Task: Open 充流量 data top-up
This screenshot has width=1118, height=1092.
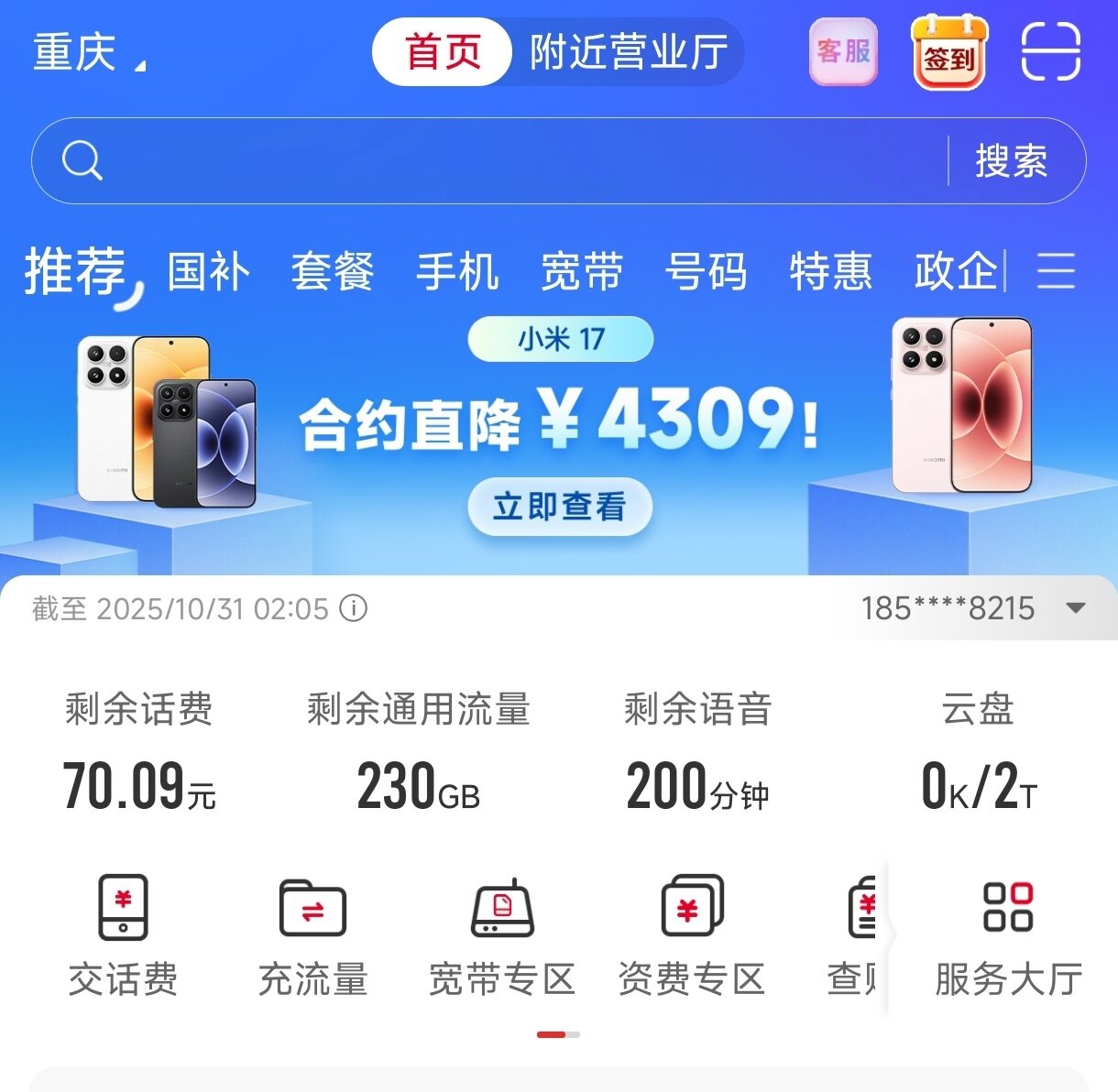Action: tap(312, 934)
